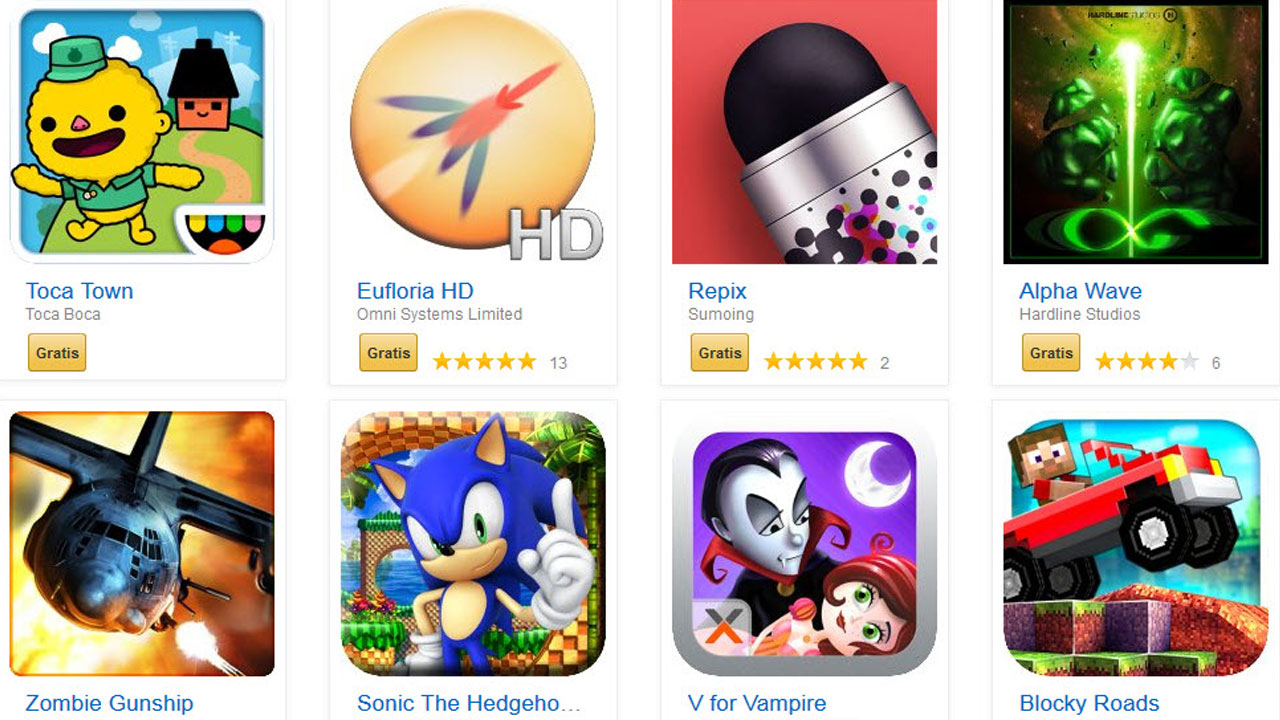Open the Blocky Roads title link
This screenshot has width=1280, height=720.
pyautogui.click(x=1089, y=703)
